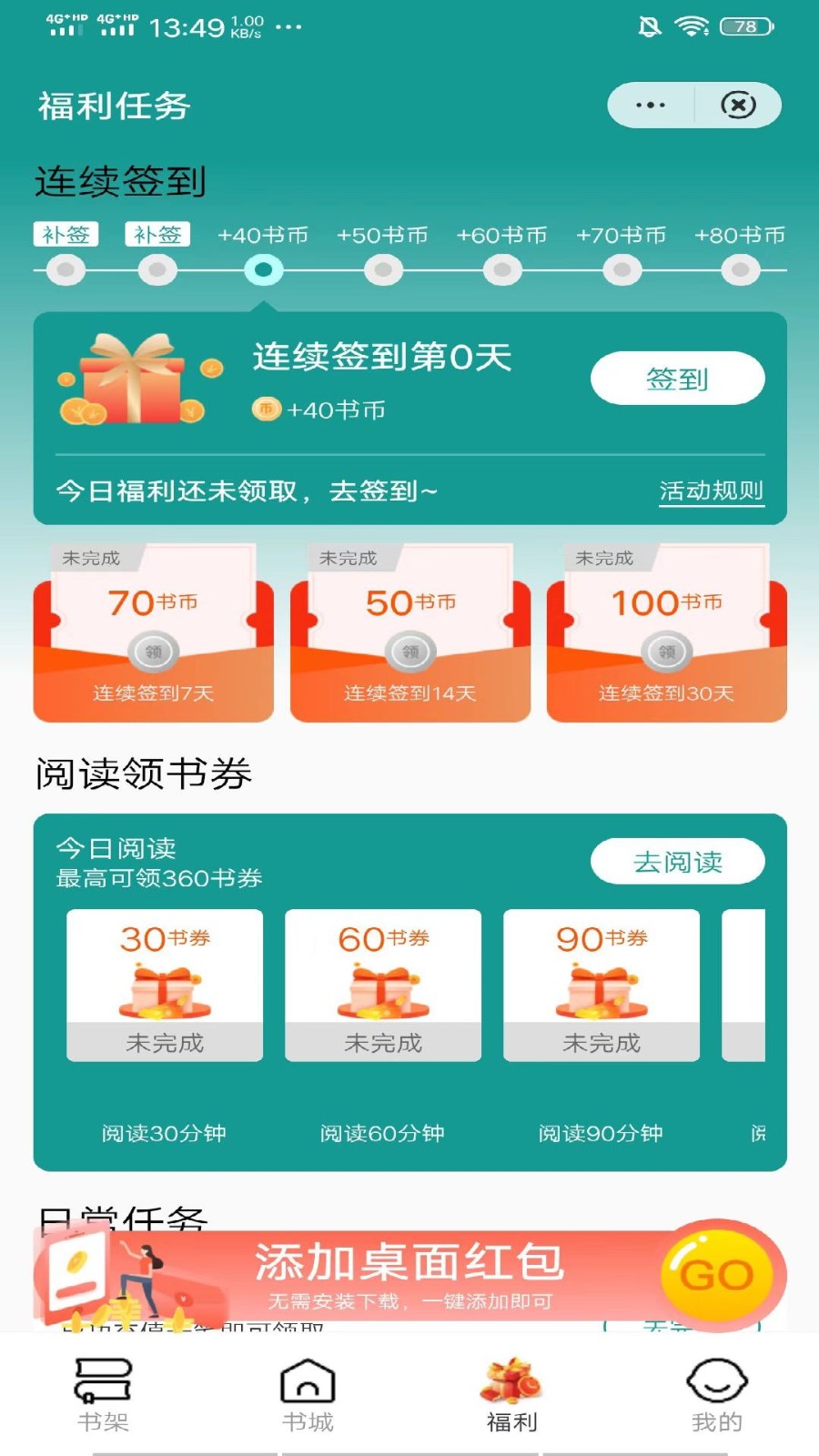Open 活动规则 activity rules link
819x1456 pixels.
(711, 491)
